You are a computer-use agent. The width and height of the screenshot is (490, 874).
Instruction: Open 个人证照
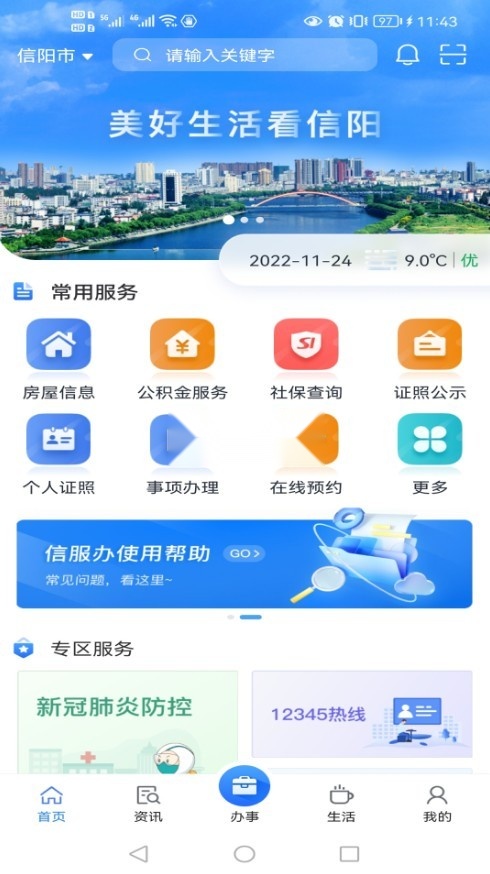59,454
